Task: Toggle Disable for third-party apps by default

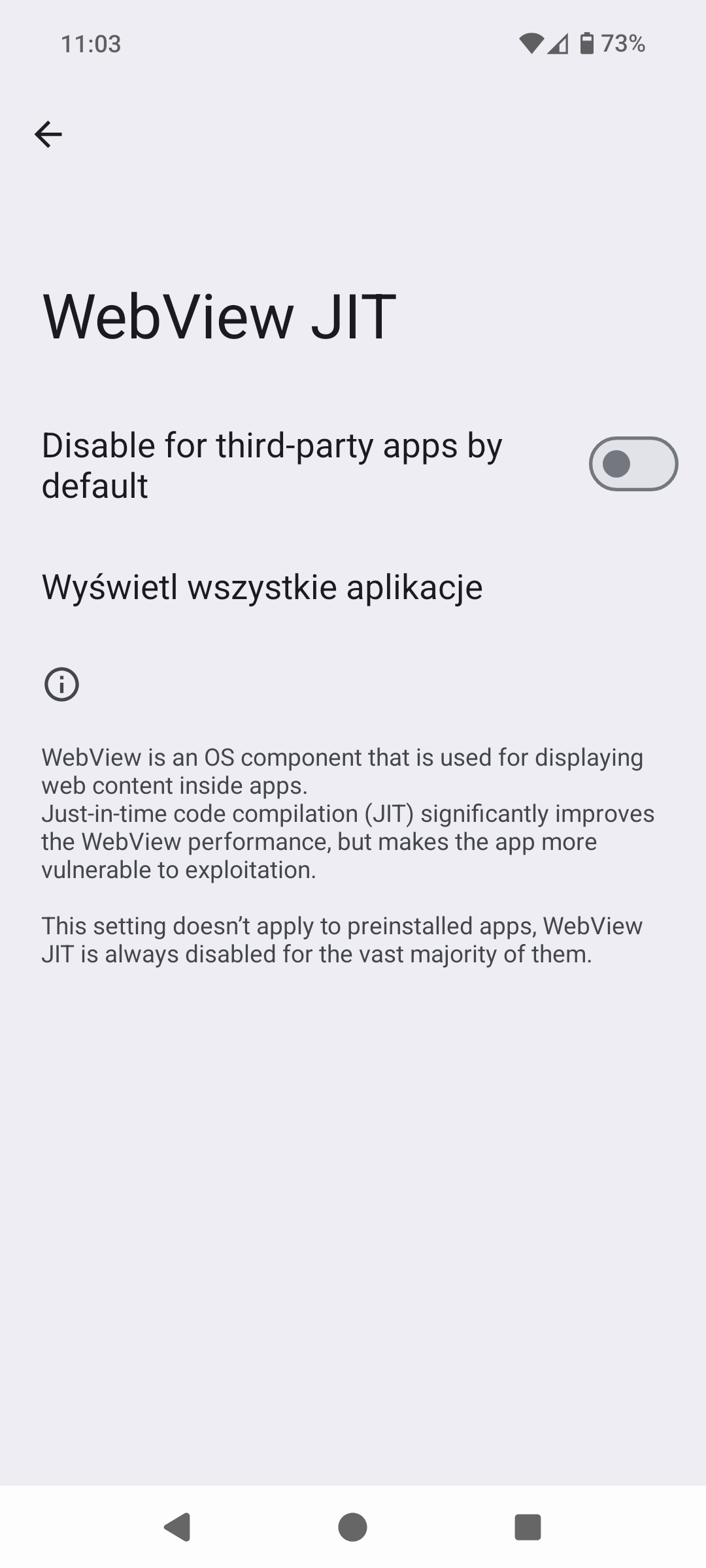Action: point(633,465)
